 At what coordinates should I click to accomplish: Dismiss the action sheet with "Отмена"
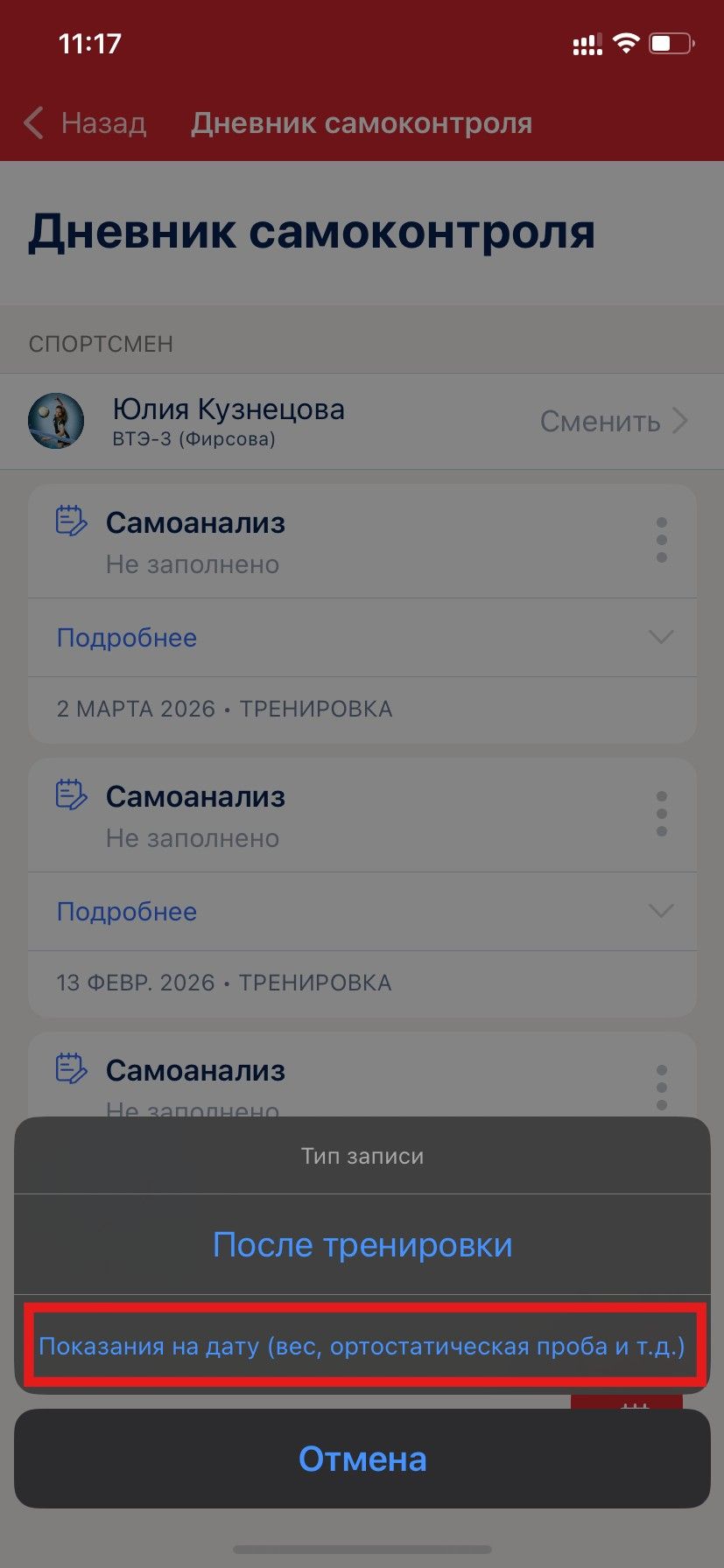pyautogui.click(x=362, y=1459)
